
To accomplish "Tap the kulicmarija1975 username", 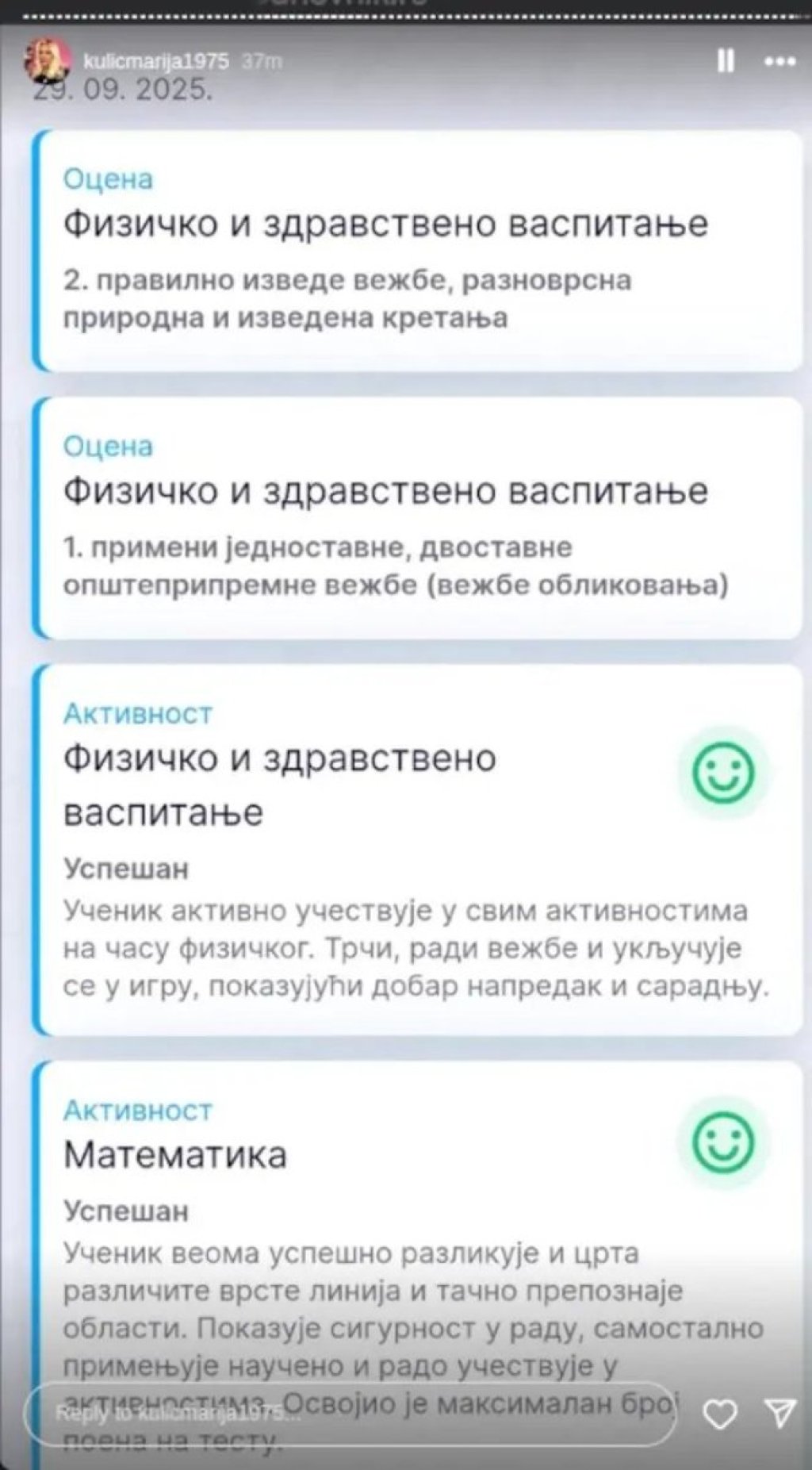I will pyautogui.click(x=155, y=62).
